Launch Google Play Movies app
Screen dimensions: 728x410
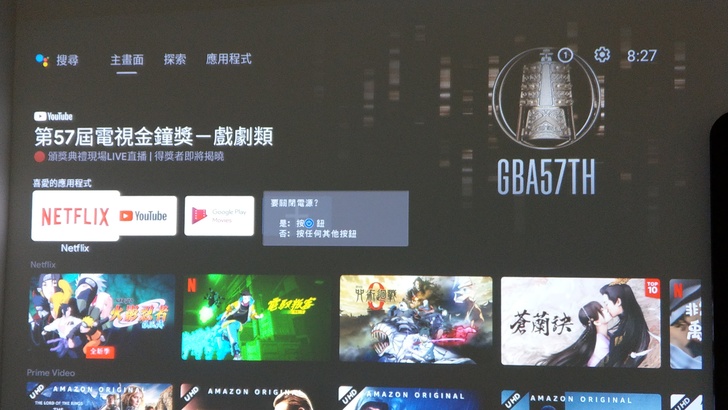click(219, 216)
